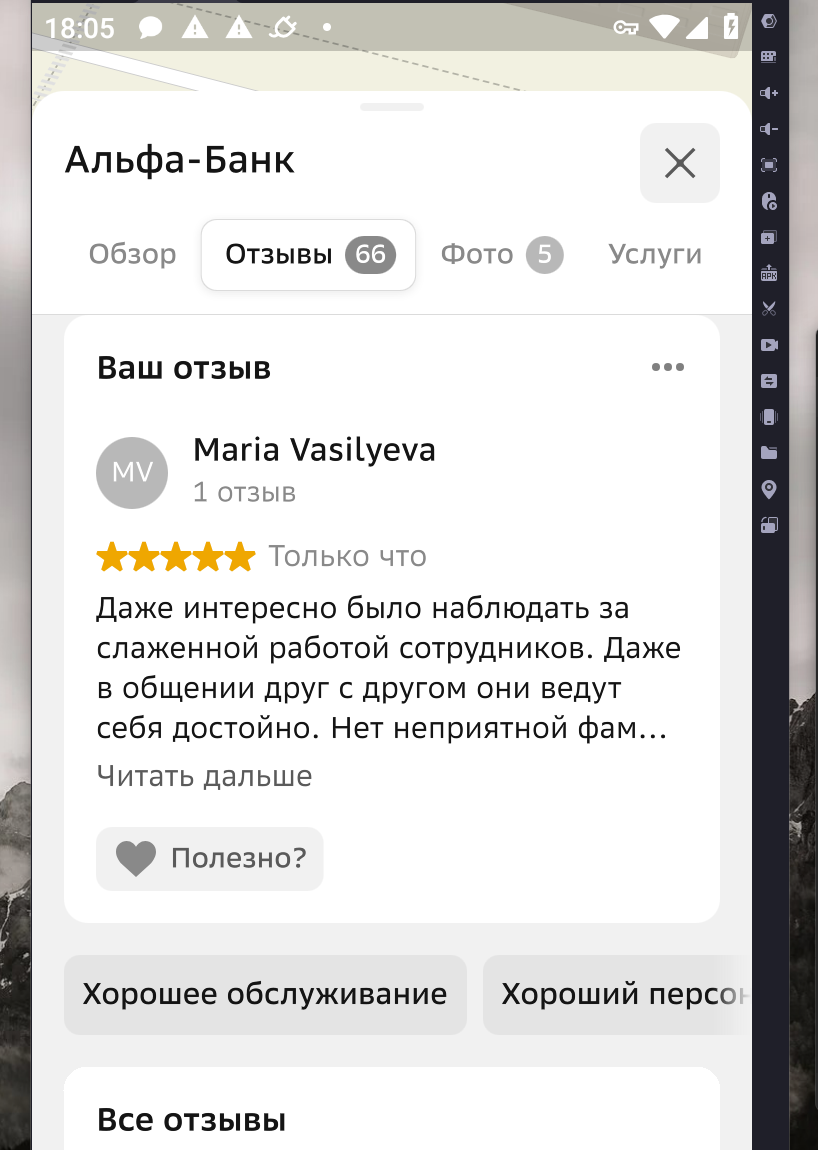
Task: Go to the Услуги tab
Action: [655, 255]
